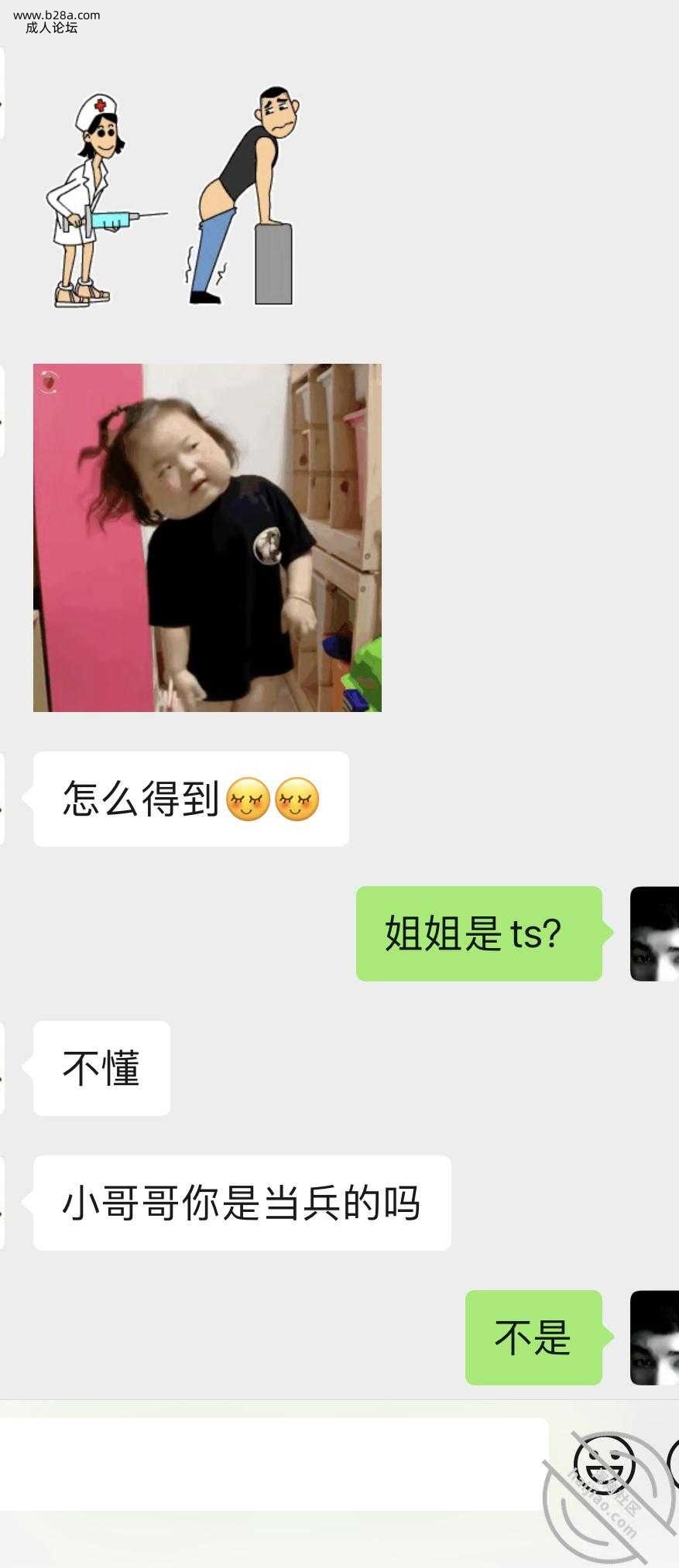Open the nurse and syringe sticker
The width and height of the screenshot is (679, 1568).
[170, 197]
